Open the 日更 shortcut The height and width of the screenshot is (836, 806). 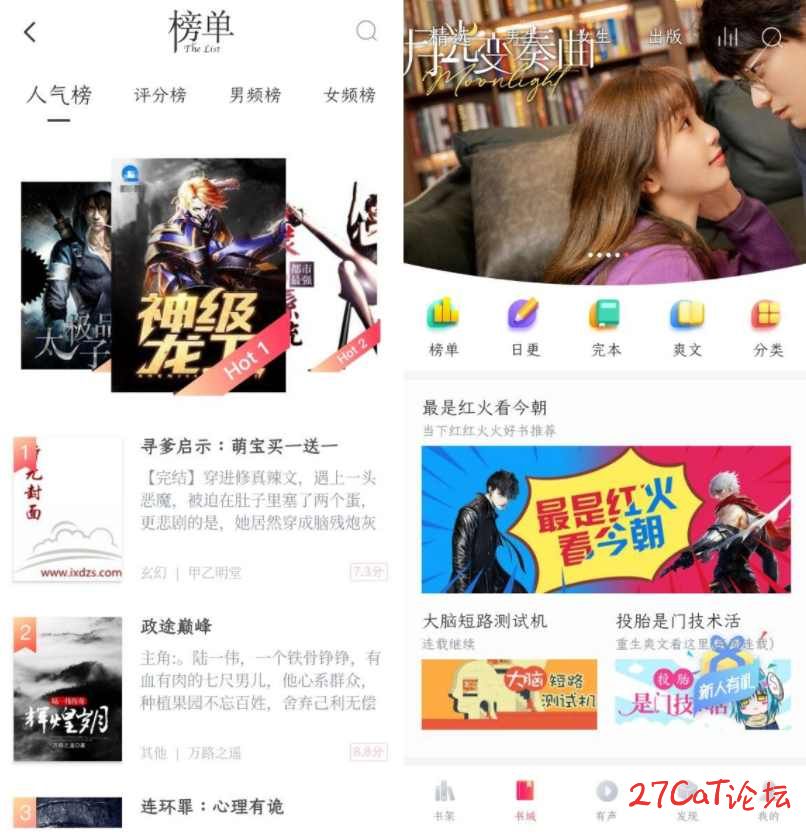click(x=524, y=326)
